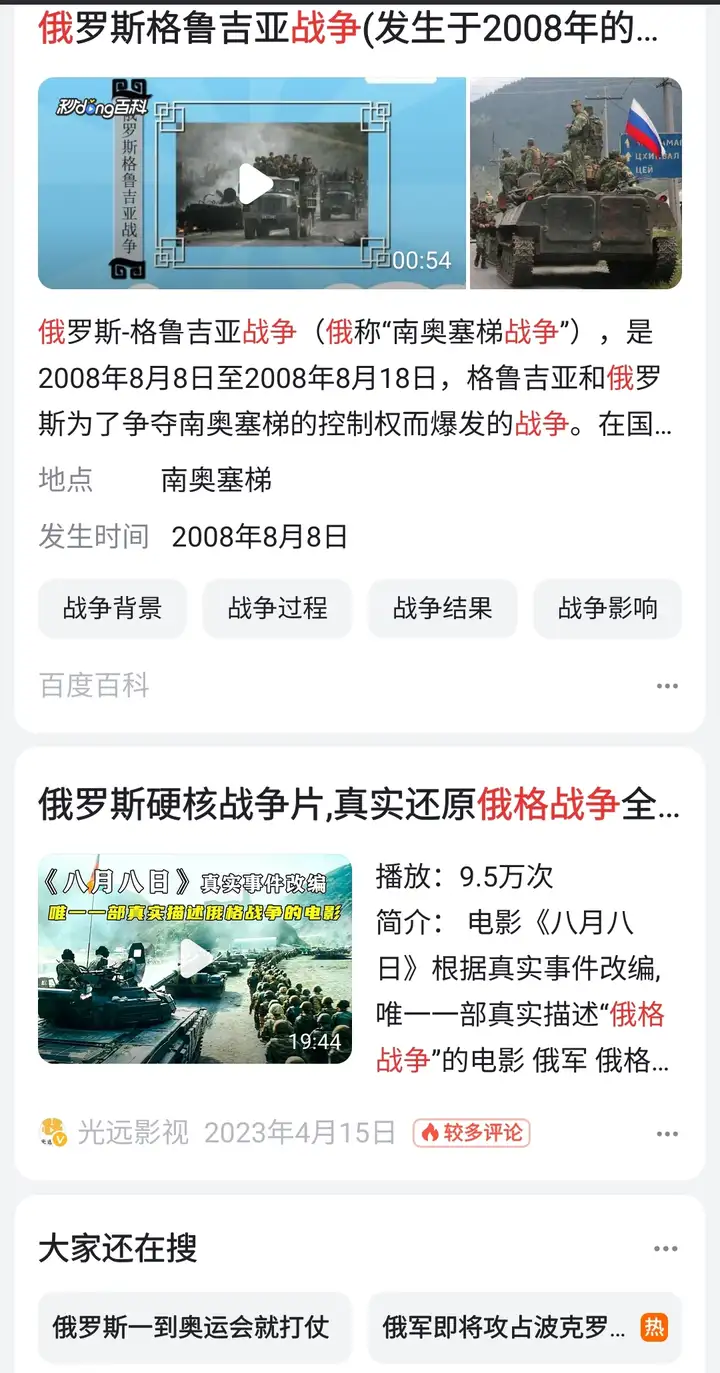Open the 俄罗斯硬核战争片 video result title
The height and width of the screenshot is (1373, 720).
(x=359, y=804)
